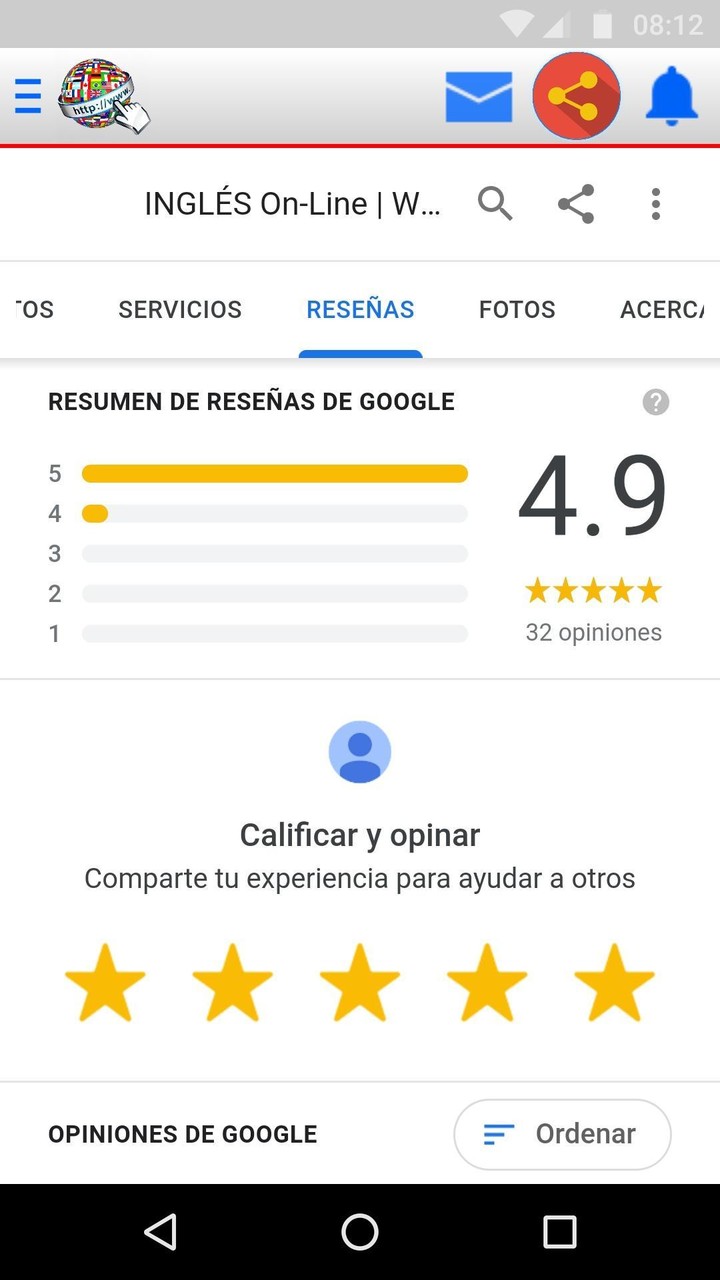The width and height of the screenshot is (720, 1280).
Task: Open notifications via the bell icon
Action: click(x=671, y=96)
